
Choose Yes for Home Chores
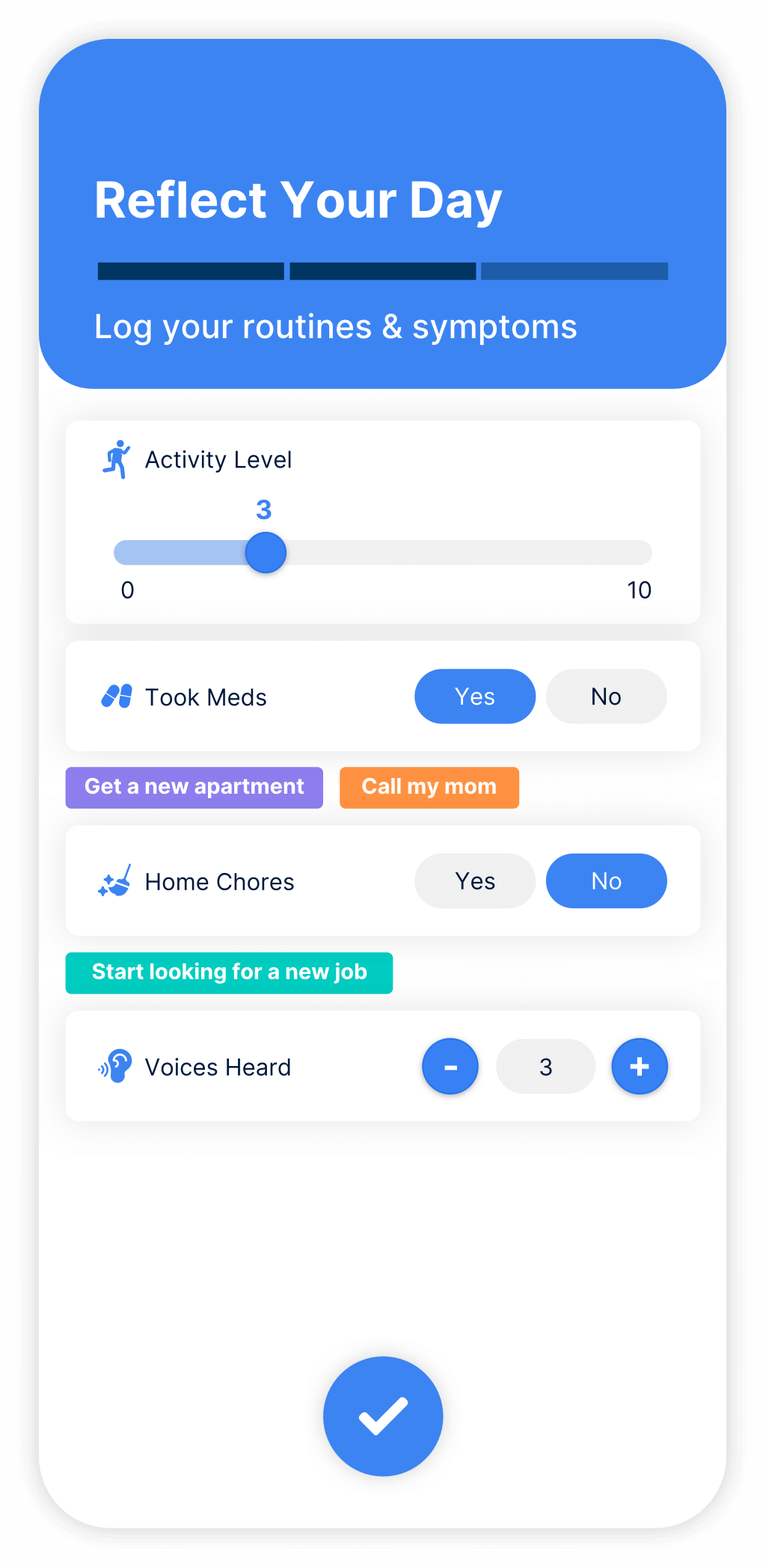(475, 881)
